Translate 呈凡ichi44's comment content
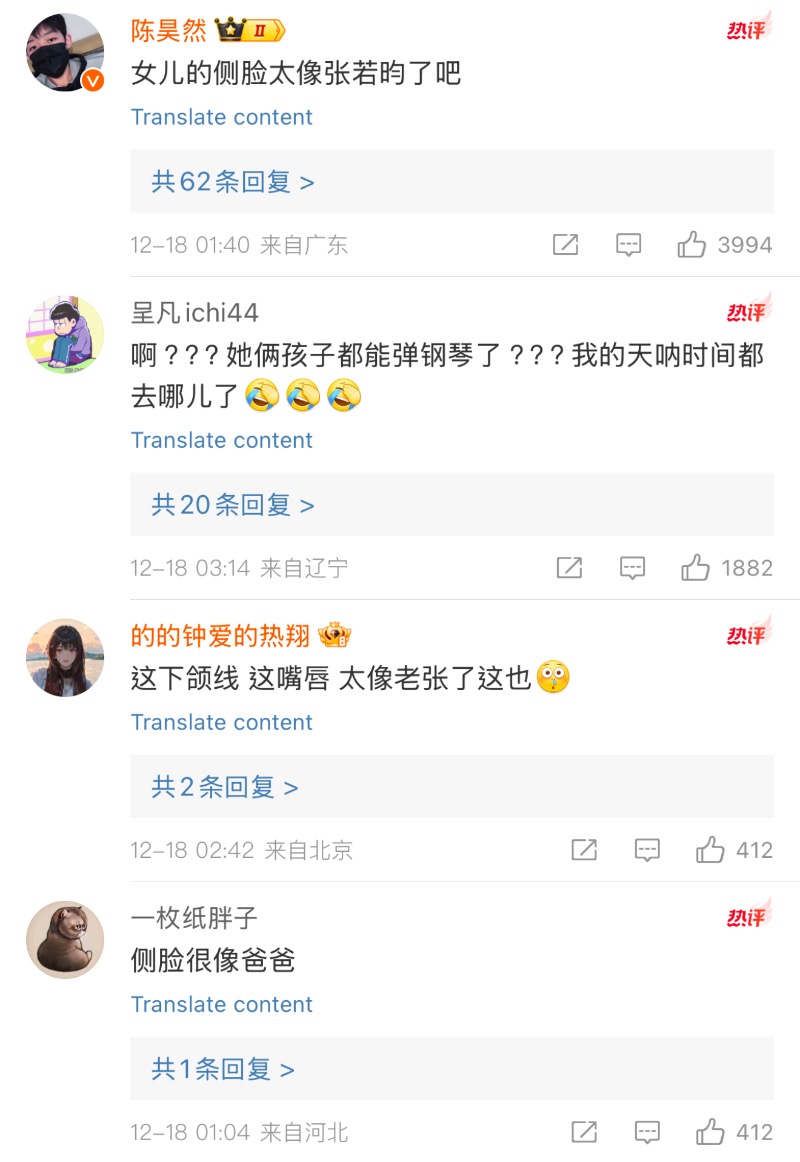800x1162 pixels. coord(221,440)
